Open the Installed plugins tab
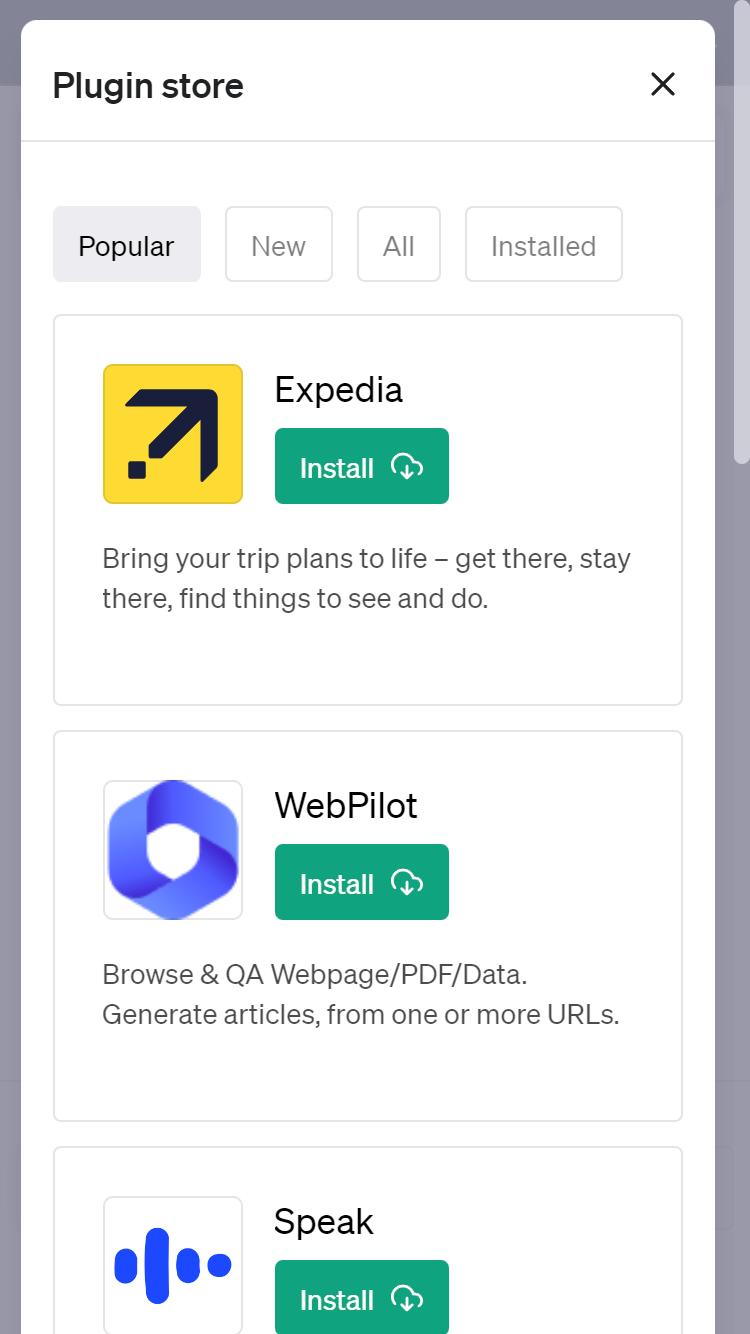 click(x=544, y=245)
